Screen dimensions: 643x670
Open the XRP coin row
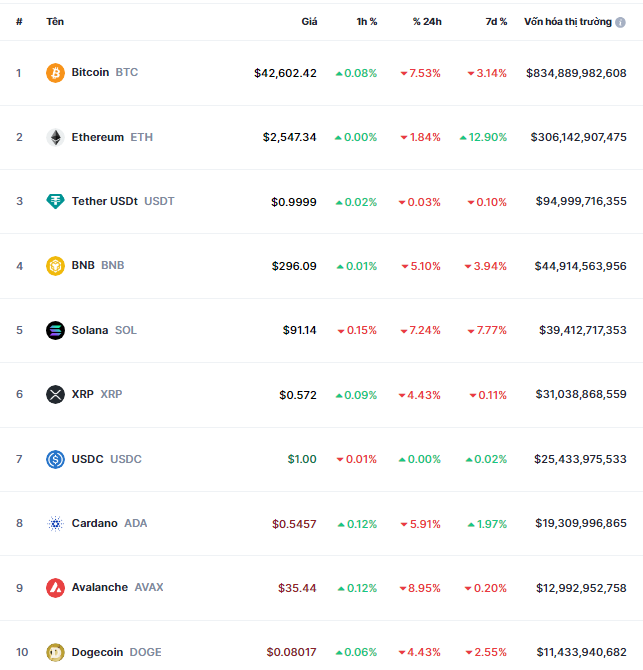pyautogui.click(x=82, y=394)
